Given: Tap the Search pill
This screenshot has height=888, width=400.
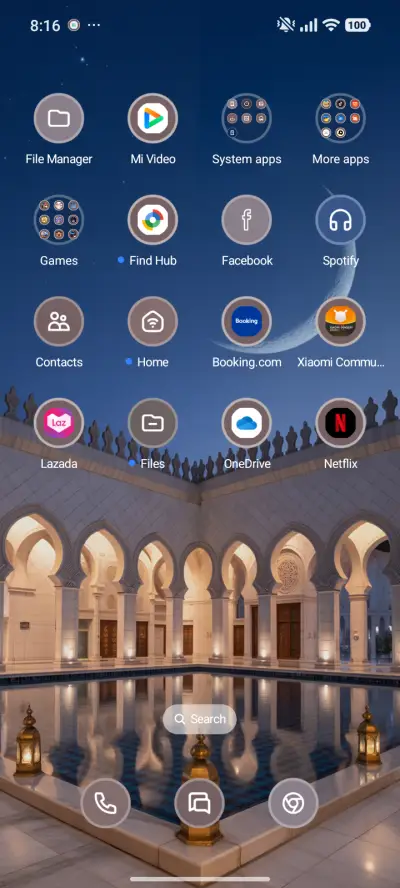Looking at the screenshot, I should pos(199,719).
